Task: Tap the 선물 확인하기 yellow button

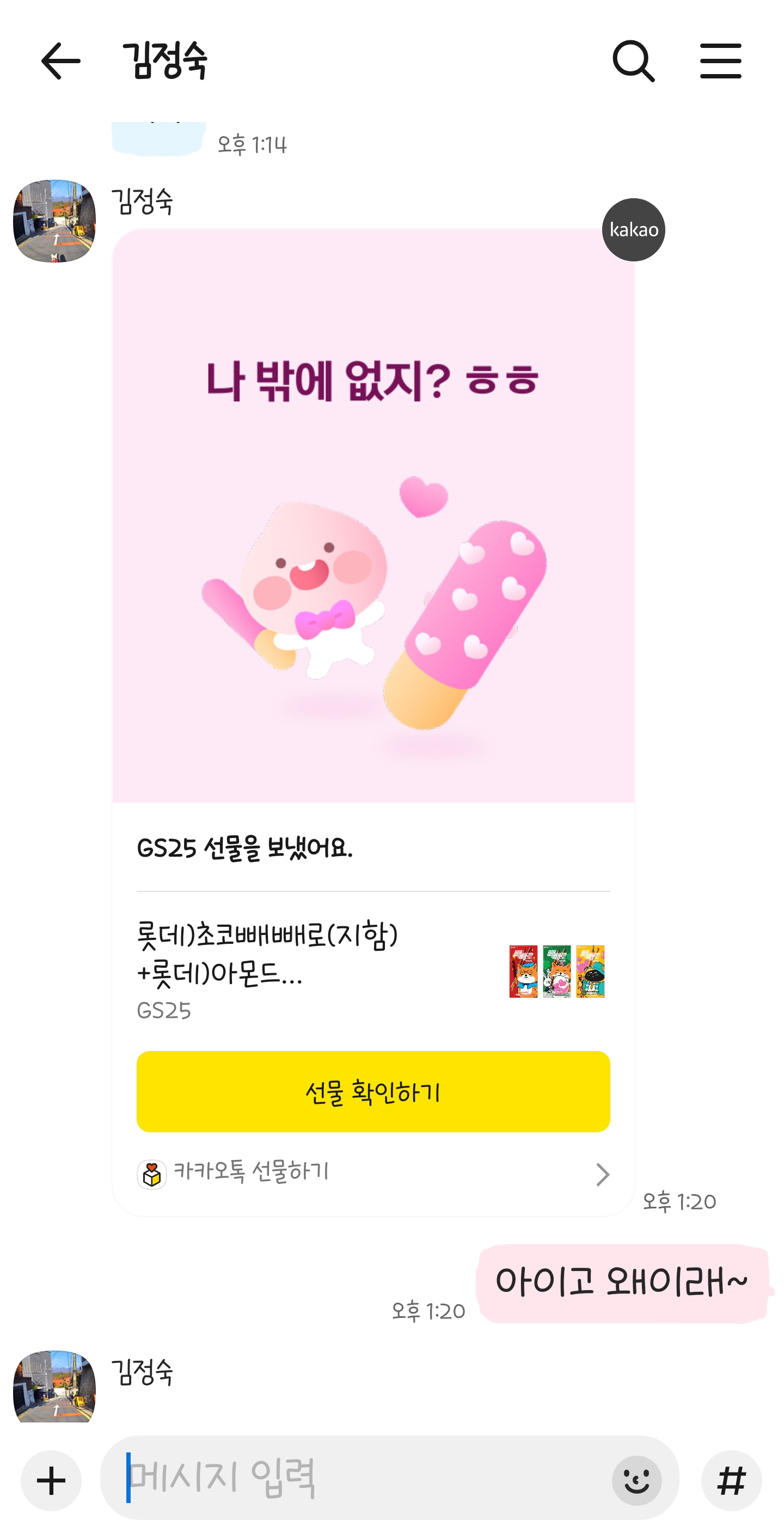Action: [373, 1091]
